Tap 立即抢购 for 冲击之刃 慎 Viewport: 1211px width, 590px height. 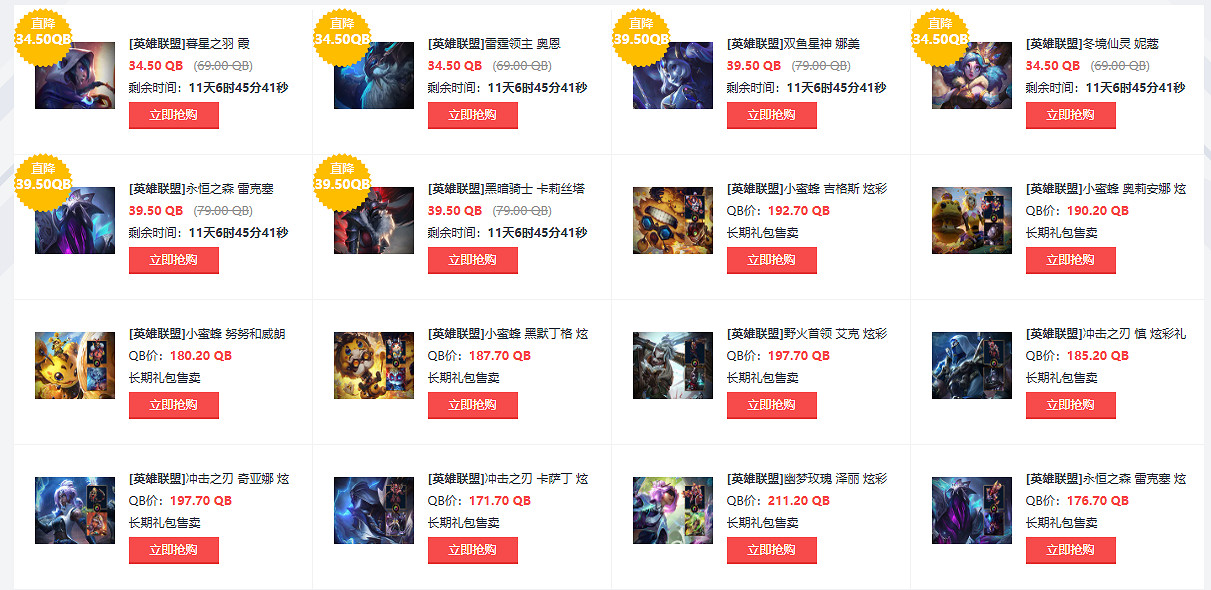click(x=1070, y=405)
